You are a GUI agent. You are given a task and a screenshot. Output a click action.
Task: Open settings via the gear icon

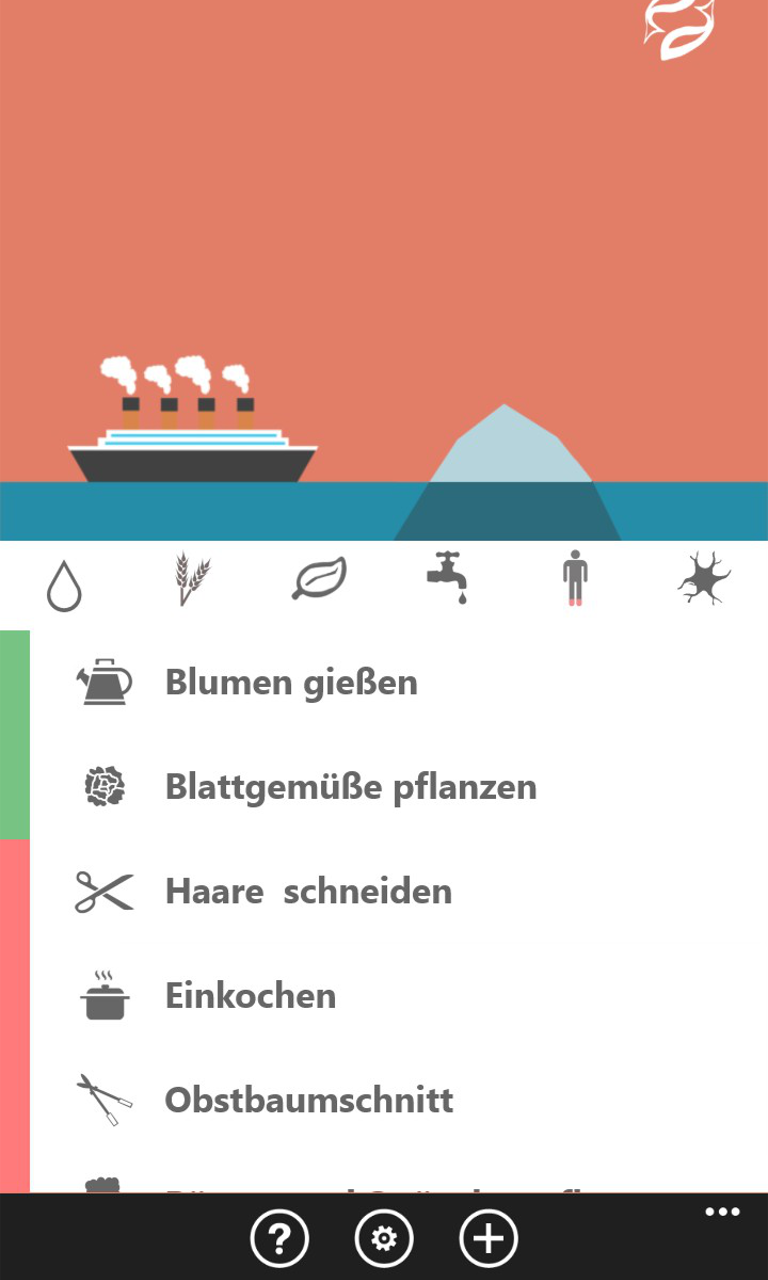tap(384, 1239)
